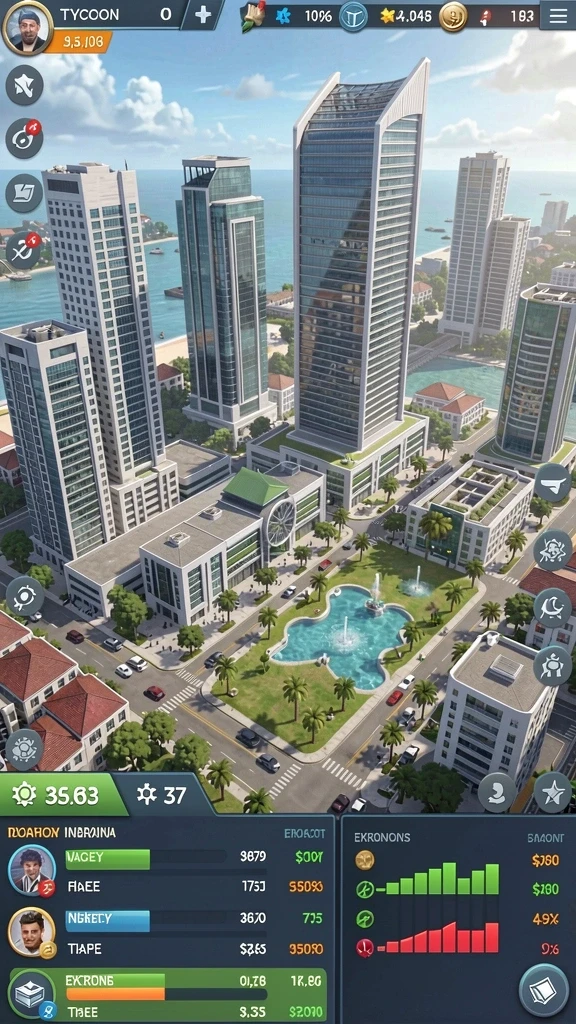Open the VAGEY character row
Image resolution: width=576 pixels, height=1024 pixels.
(x=167, y=871)
